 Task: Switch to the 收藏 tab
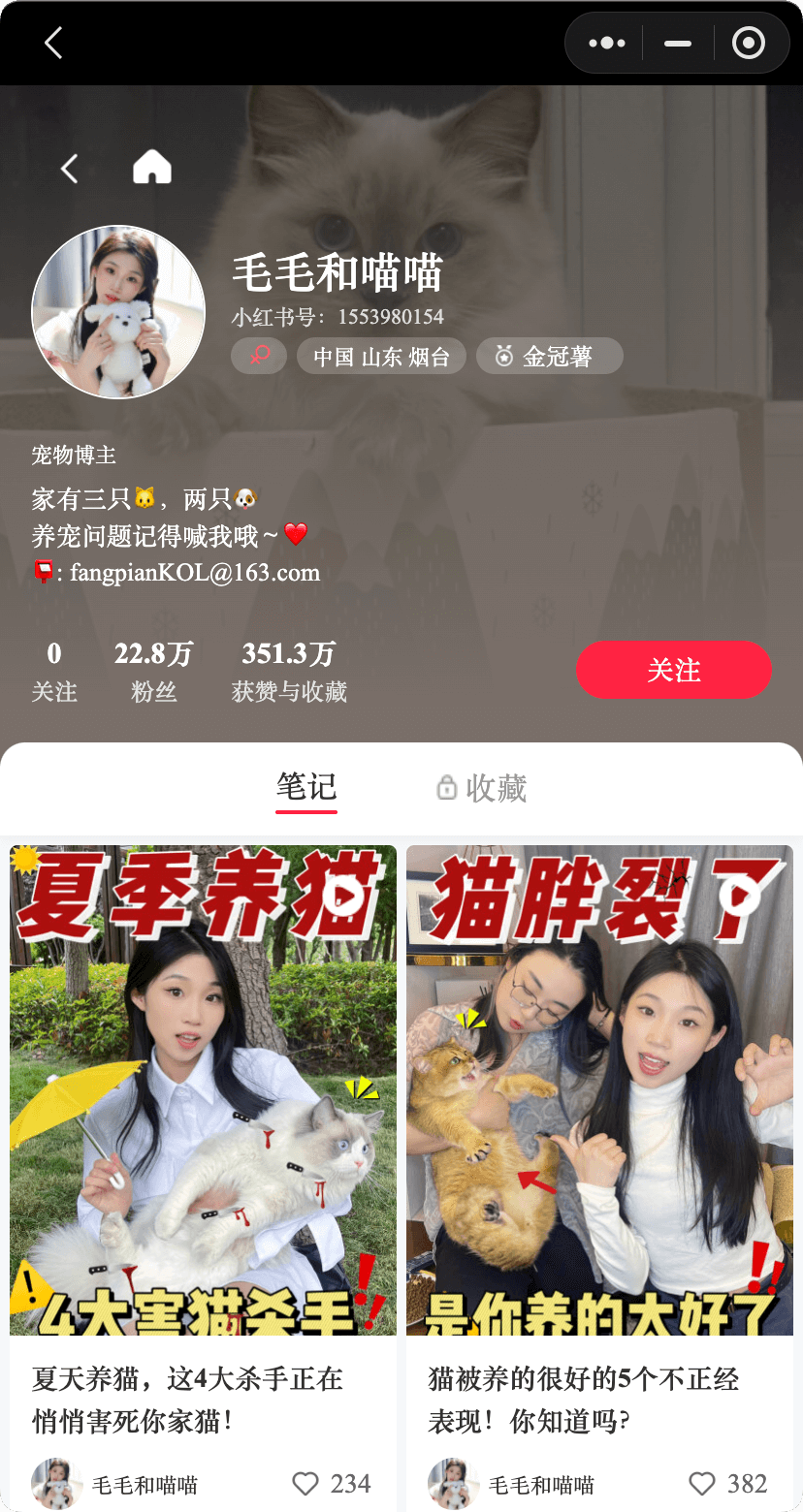pos(482,788)
